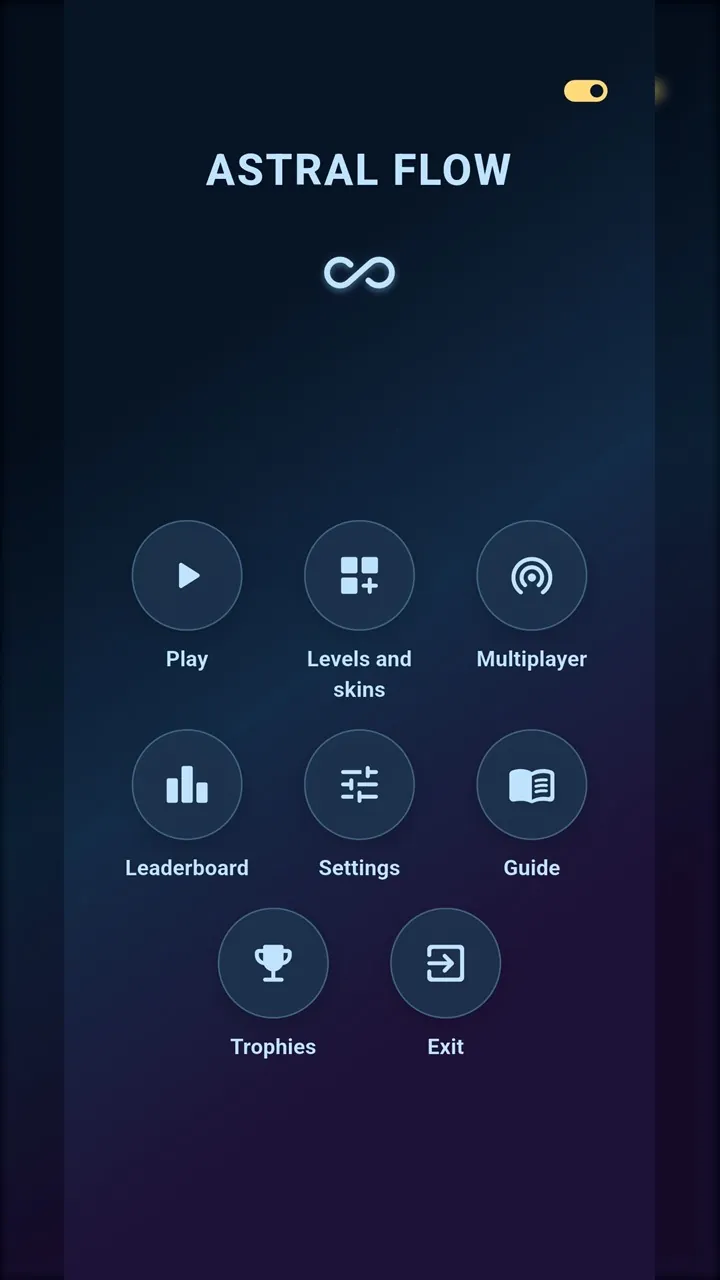
Task: Enter Multiplayer mode
Action: (x=531, y=575)
